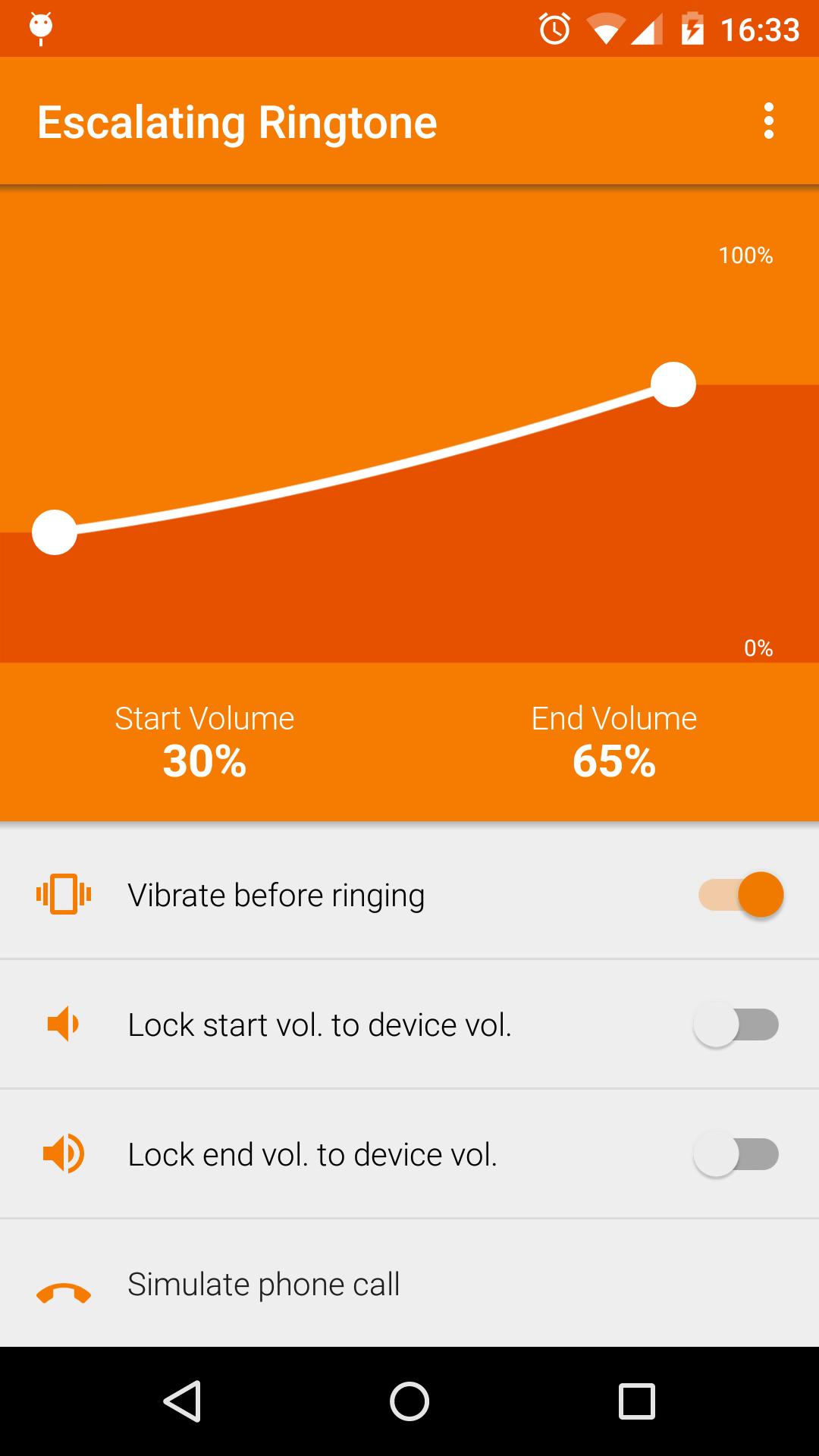Click the Start Volume label
The width and height of the screenshot is (819, 1456).
(x=203, y=717)
